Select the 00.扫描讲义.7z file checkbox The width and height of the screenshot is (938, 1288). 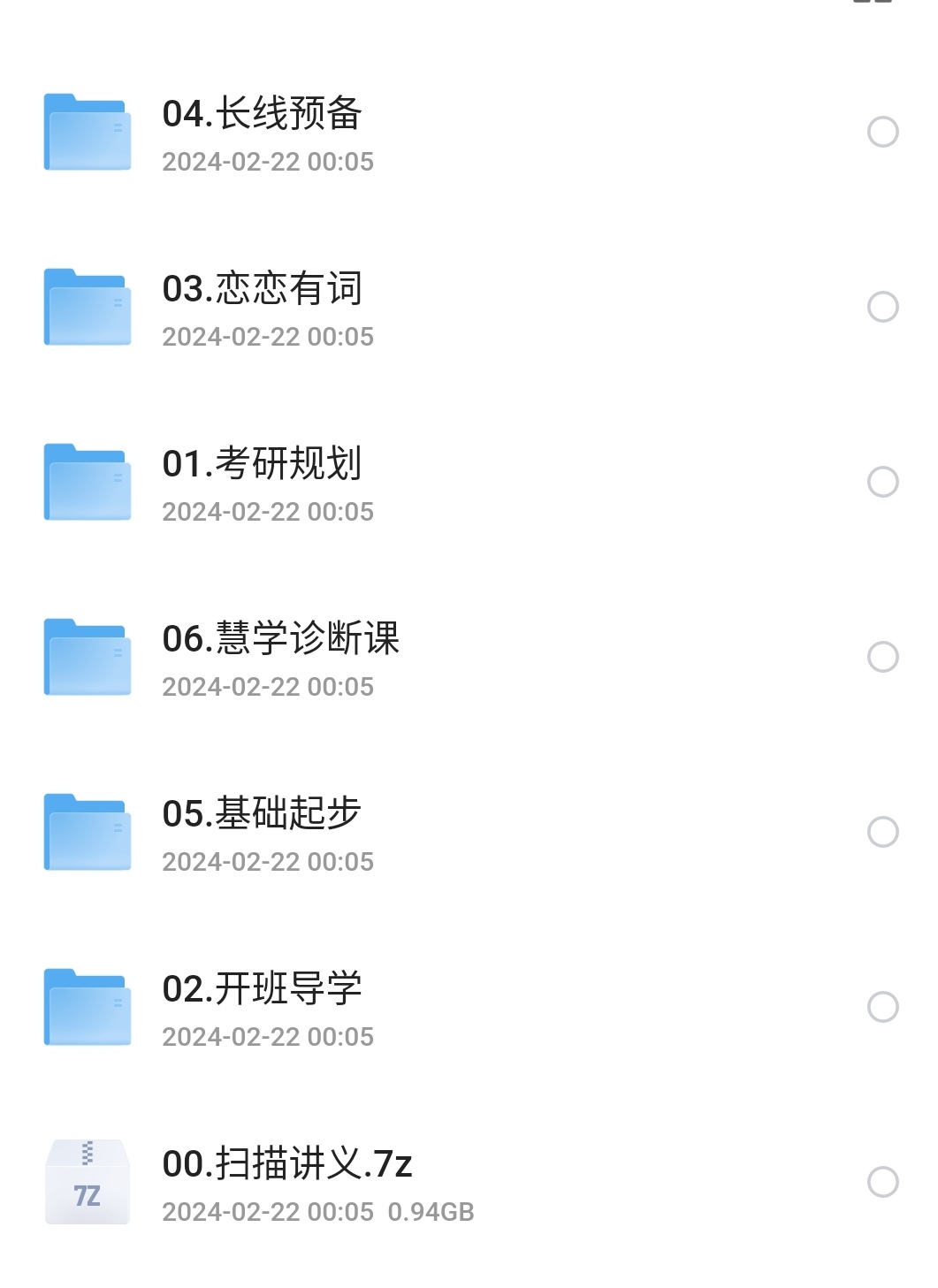click(x=882, y=1182)
